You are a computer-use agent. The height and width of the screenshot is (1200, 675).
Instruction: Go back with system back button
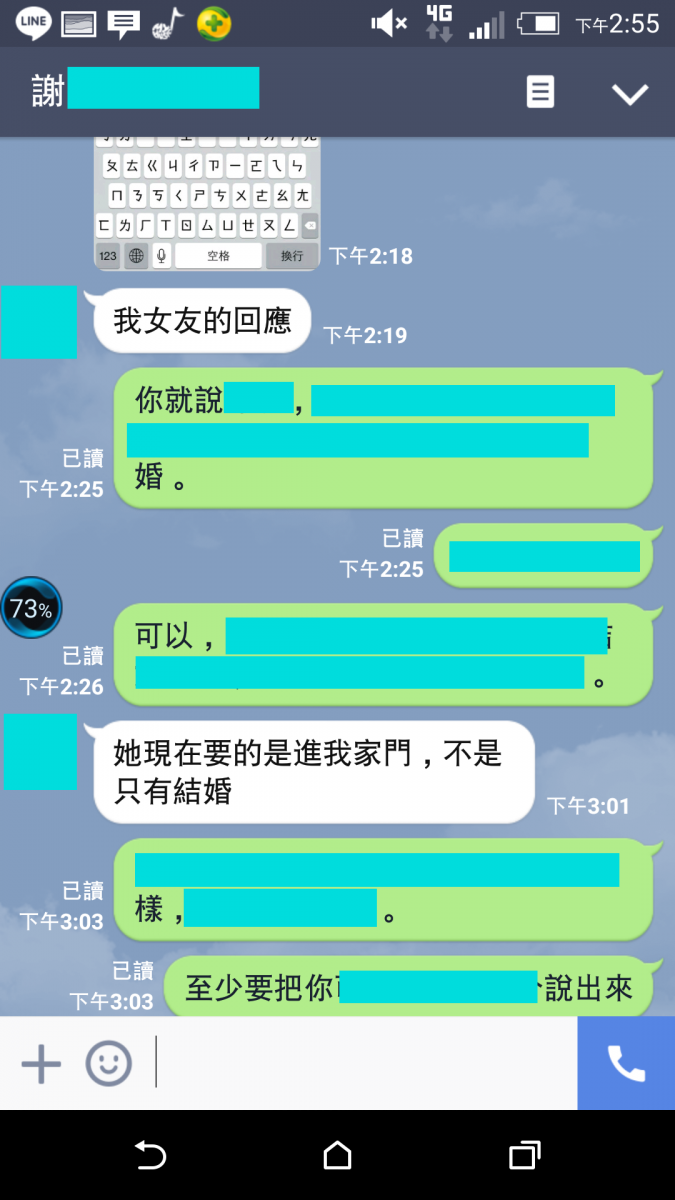point(150,1156)
